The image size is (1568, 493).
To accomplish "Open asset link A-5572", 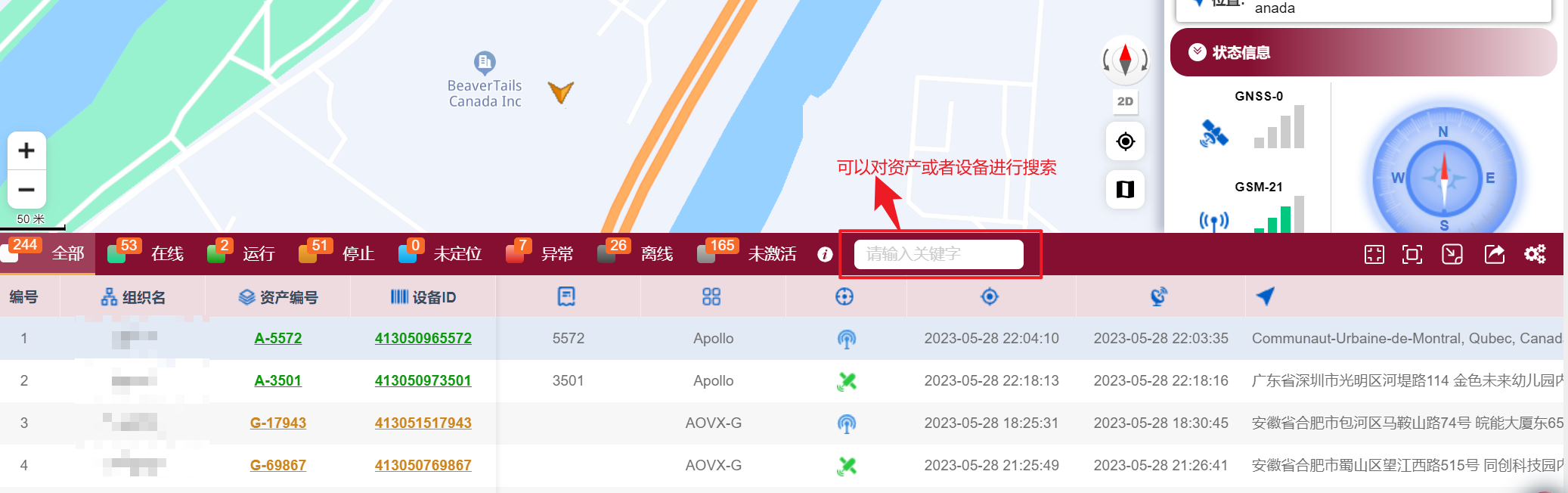I will pyautogui.click(x=277, y=338).
